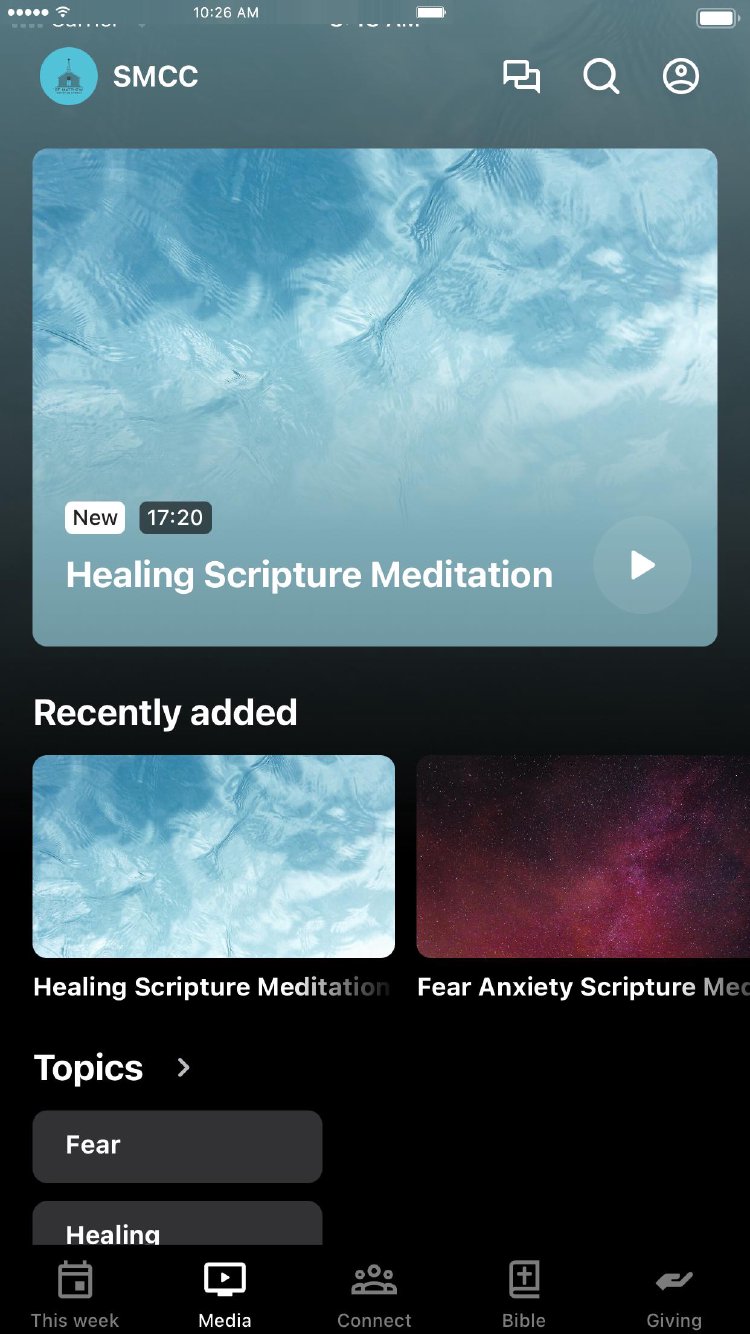Expand the Topics section arrow
This screenshot has height=1334, width=750.
[x=183, y=1068]
